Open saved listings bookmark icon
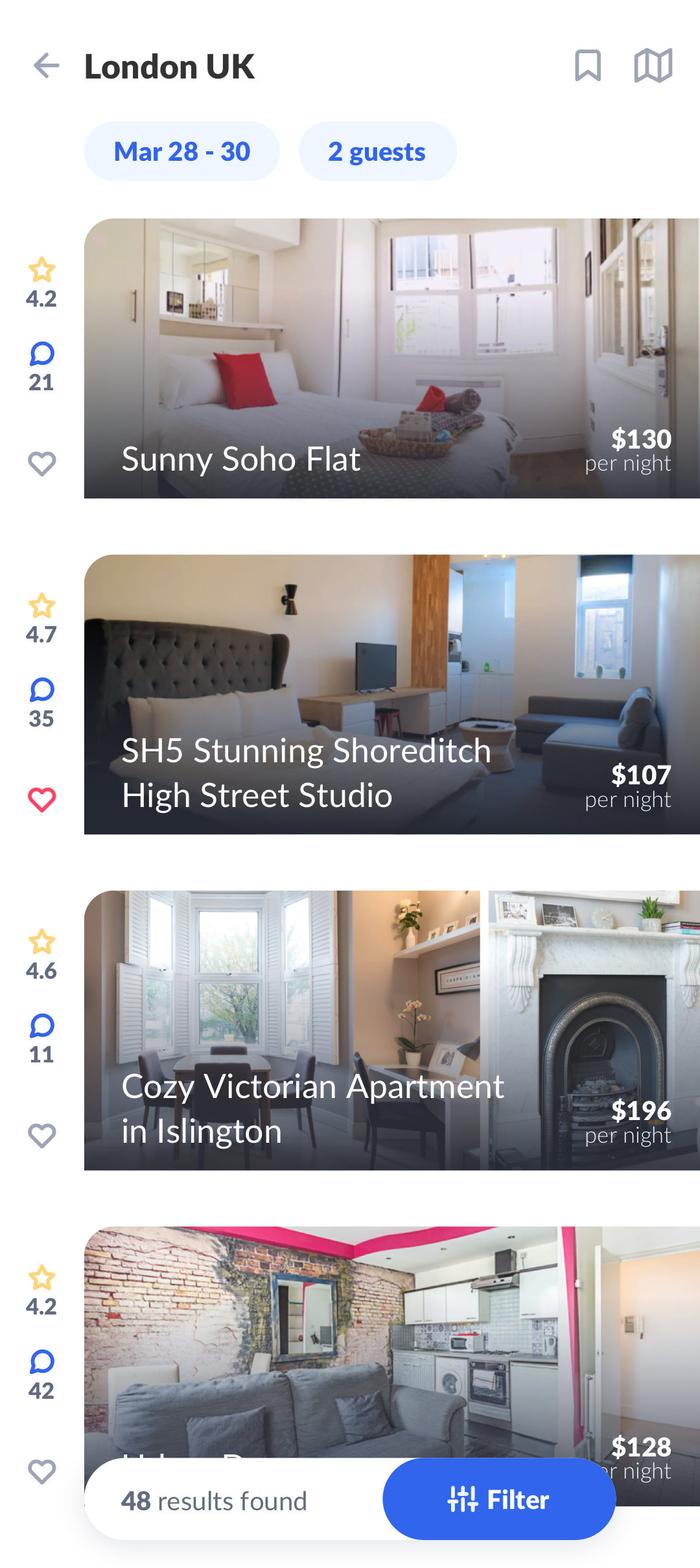 pos(588,66)
